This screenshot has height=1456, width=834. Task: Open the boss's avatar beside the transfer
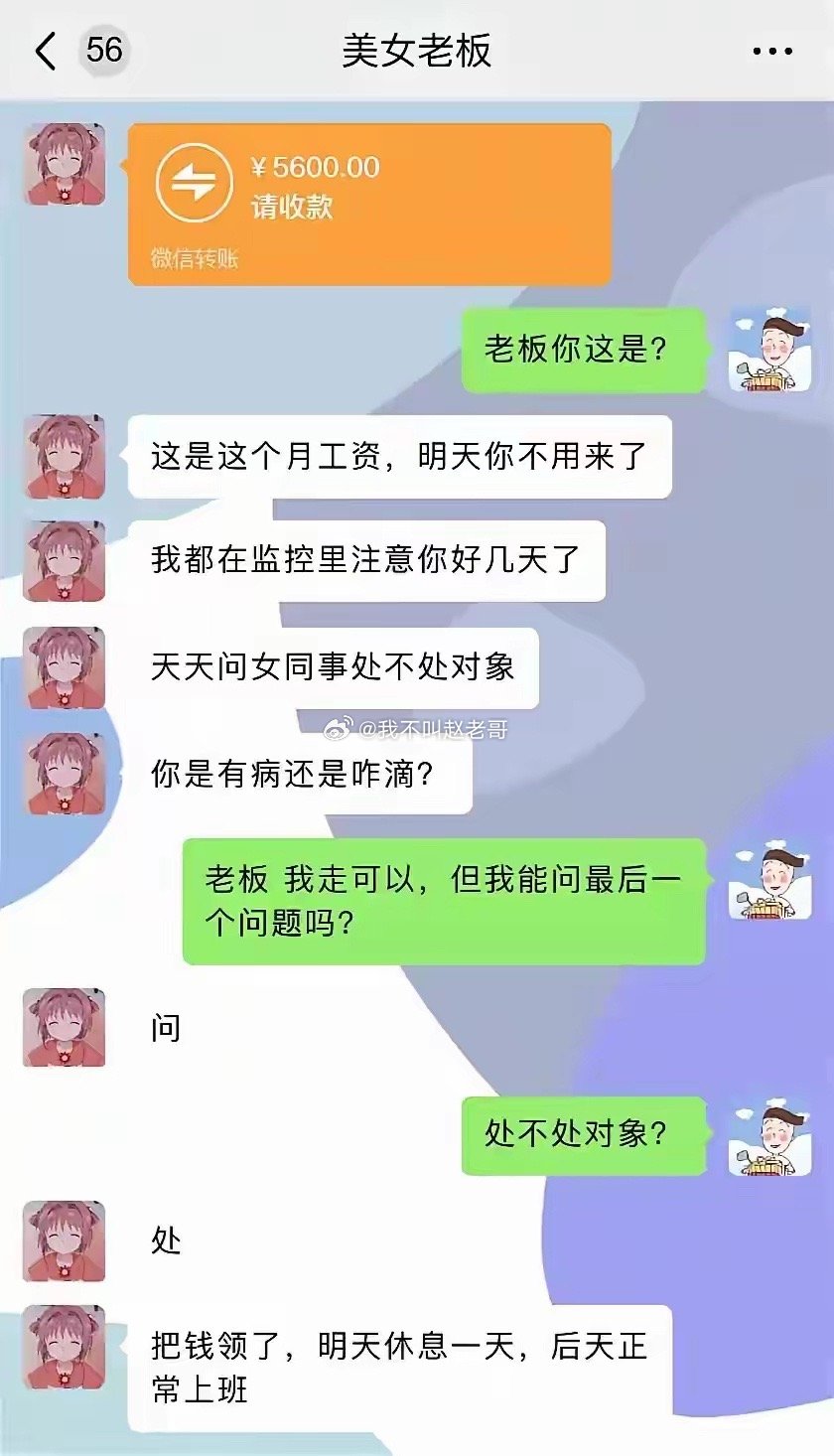[64, 165]
